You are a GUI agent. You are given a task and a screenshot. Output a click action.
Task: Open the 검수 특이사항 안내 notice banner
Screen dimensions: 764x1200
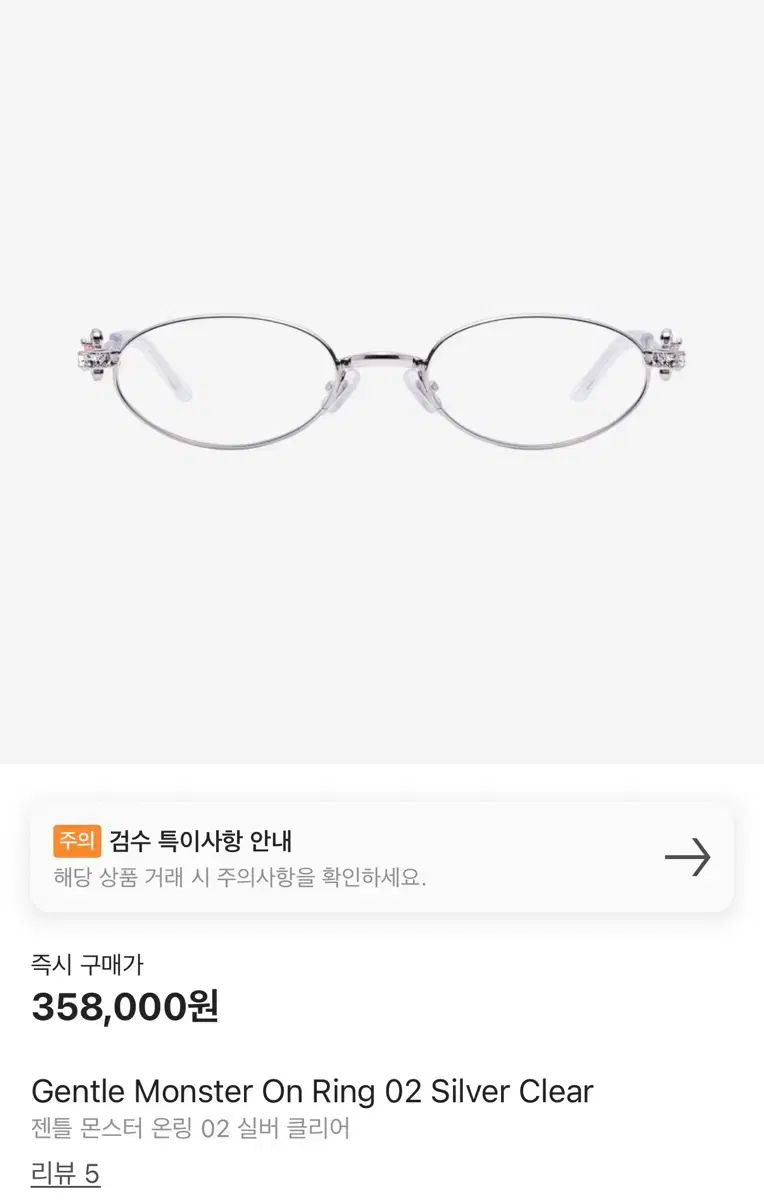pyautogui.click(x=382, y=857)
